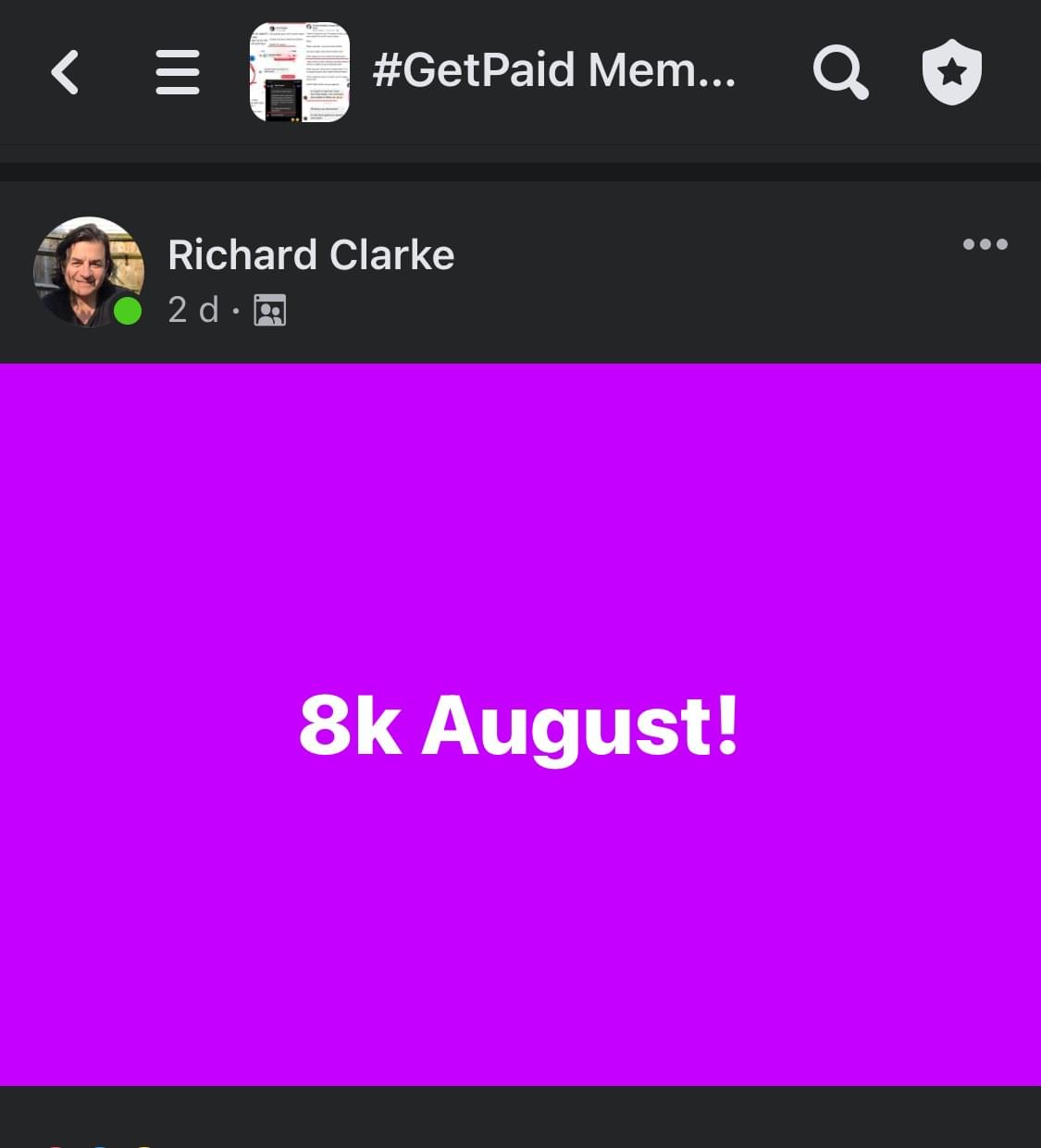Image resolution: width=1041 pixels, height=1148 pixels.
Task: Open the post's three-dot options menu
Action: coord(985,244)
